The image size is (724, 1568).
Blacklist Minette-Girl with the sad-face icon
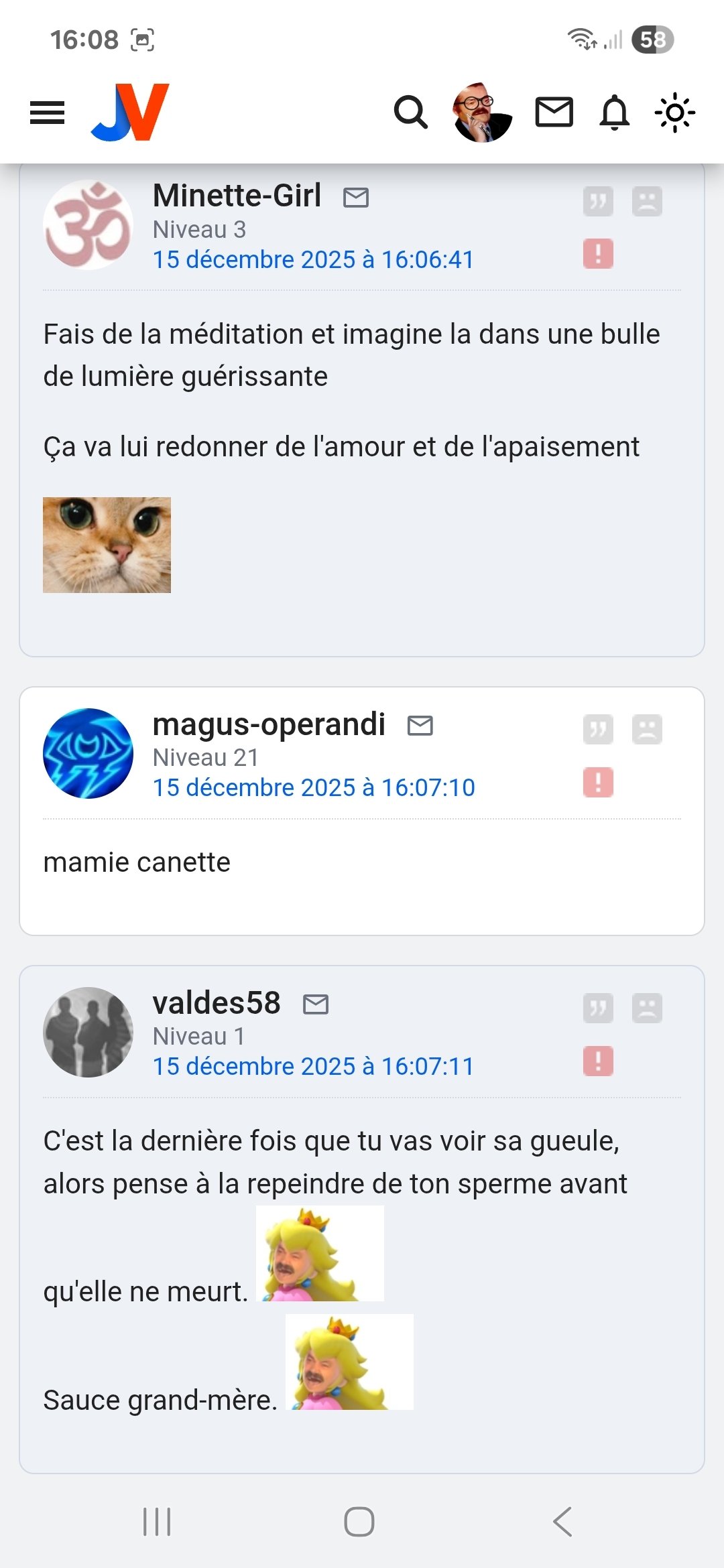(647, 201)
